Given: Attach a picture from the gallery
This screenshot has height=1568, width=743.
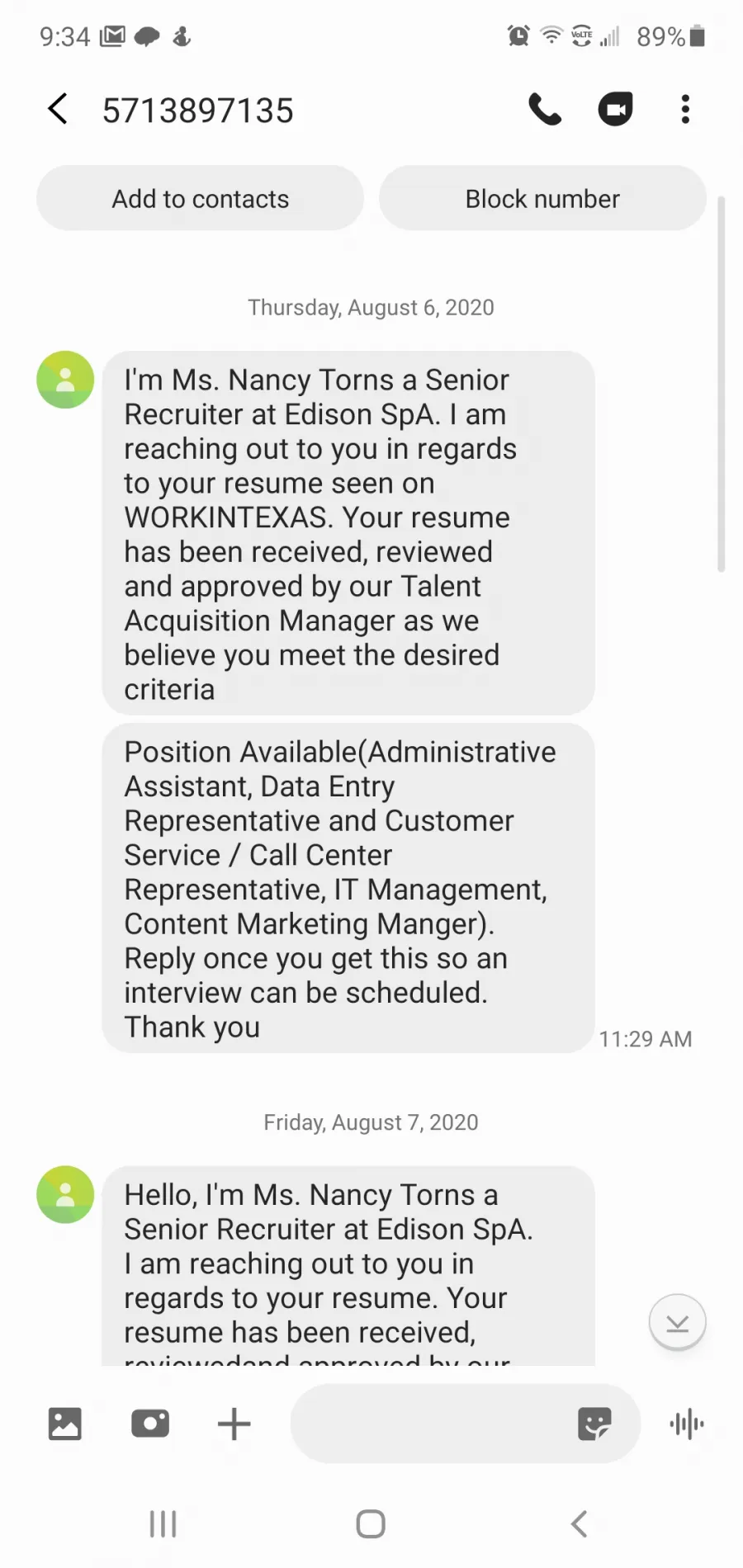Looking at the screenshot, I should pos(64,1424).
